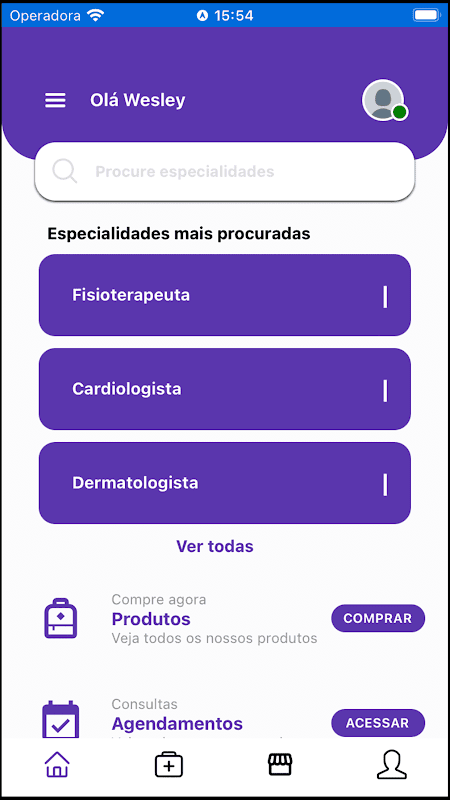Viewport: 450px width, 800px height.
Task: Switch to the medical kit tab
Action: pos(169,765)
